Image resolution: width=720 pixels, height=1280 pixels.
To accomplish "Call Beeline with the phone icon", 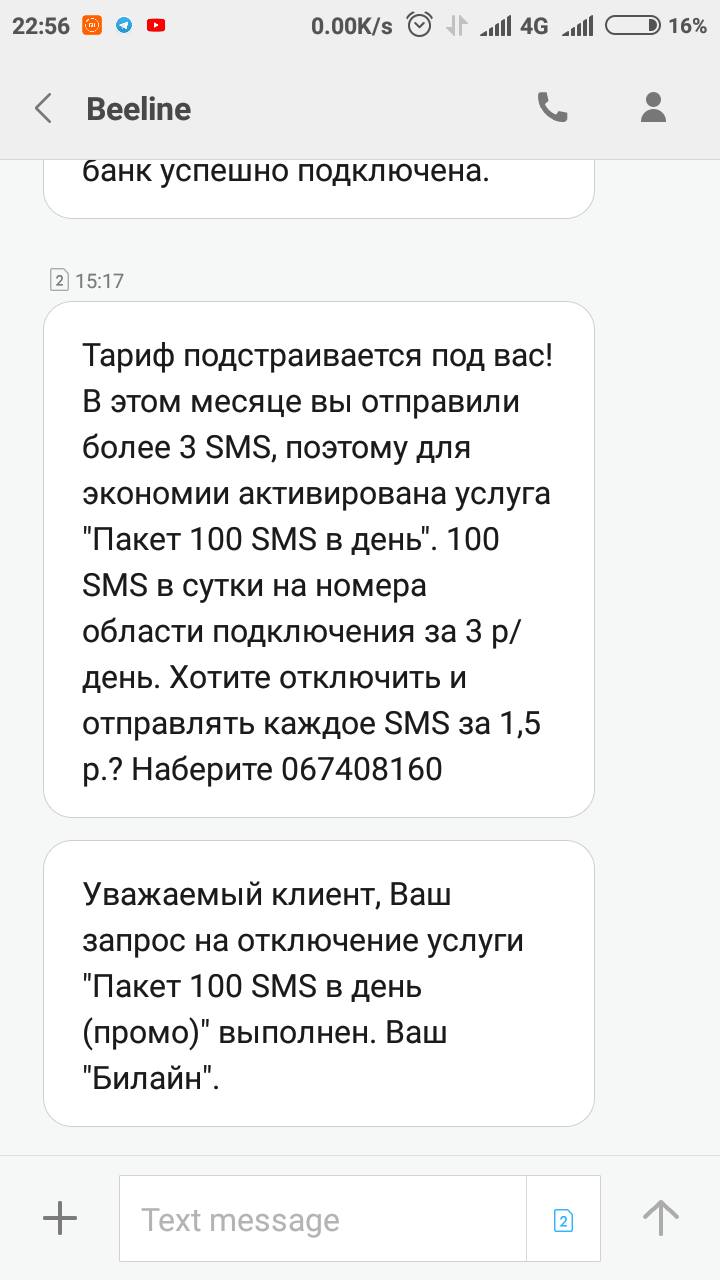I will (x=553, y=107).
